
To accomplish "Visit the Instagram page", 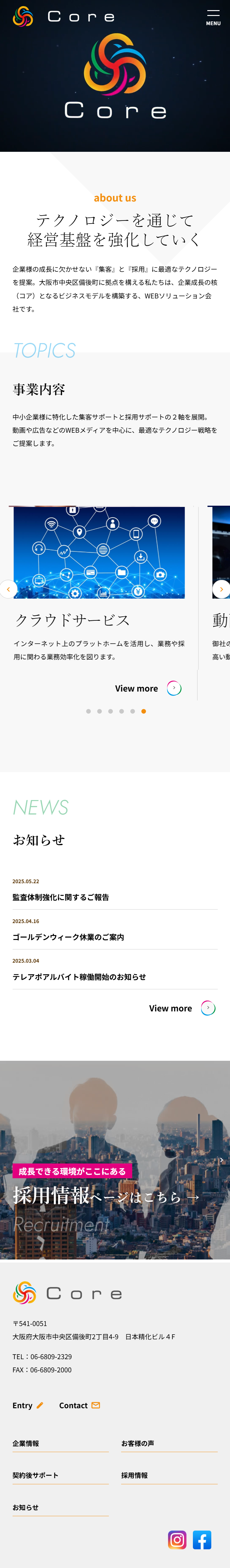I will point(177,1539).
